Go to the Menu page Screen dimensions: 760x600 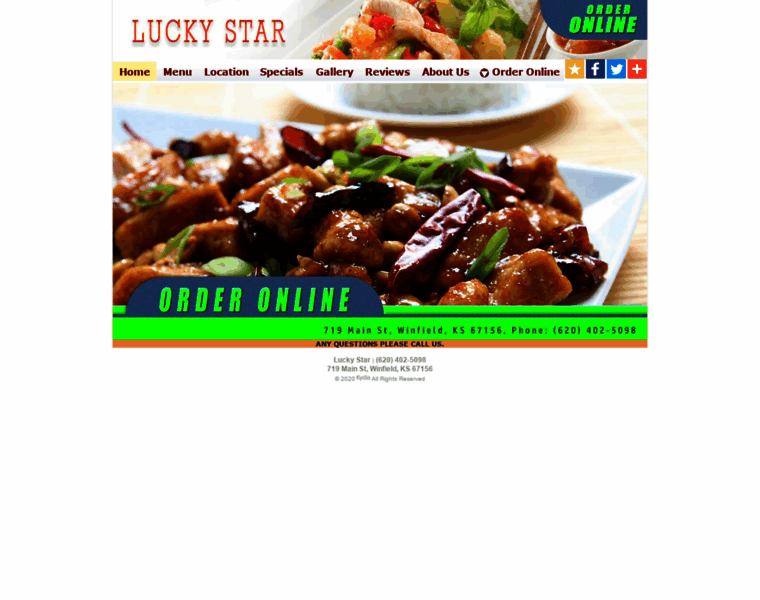[x=177, y=72]
